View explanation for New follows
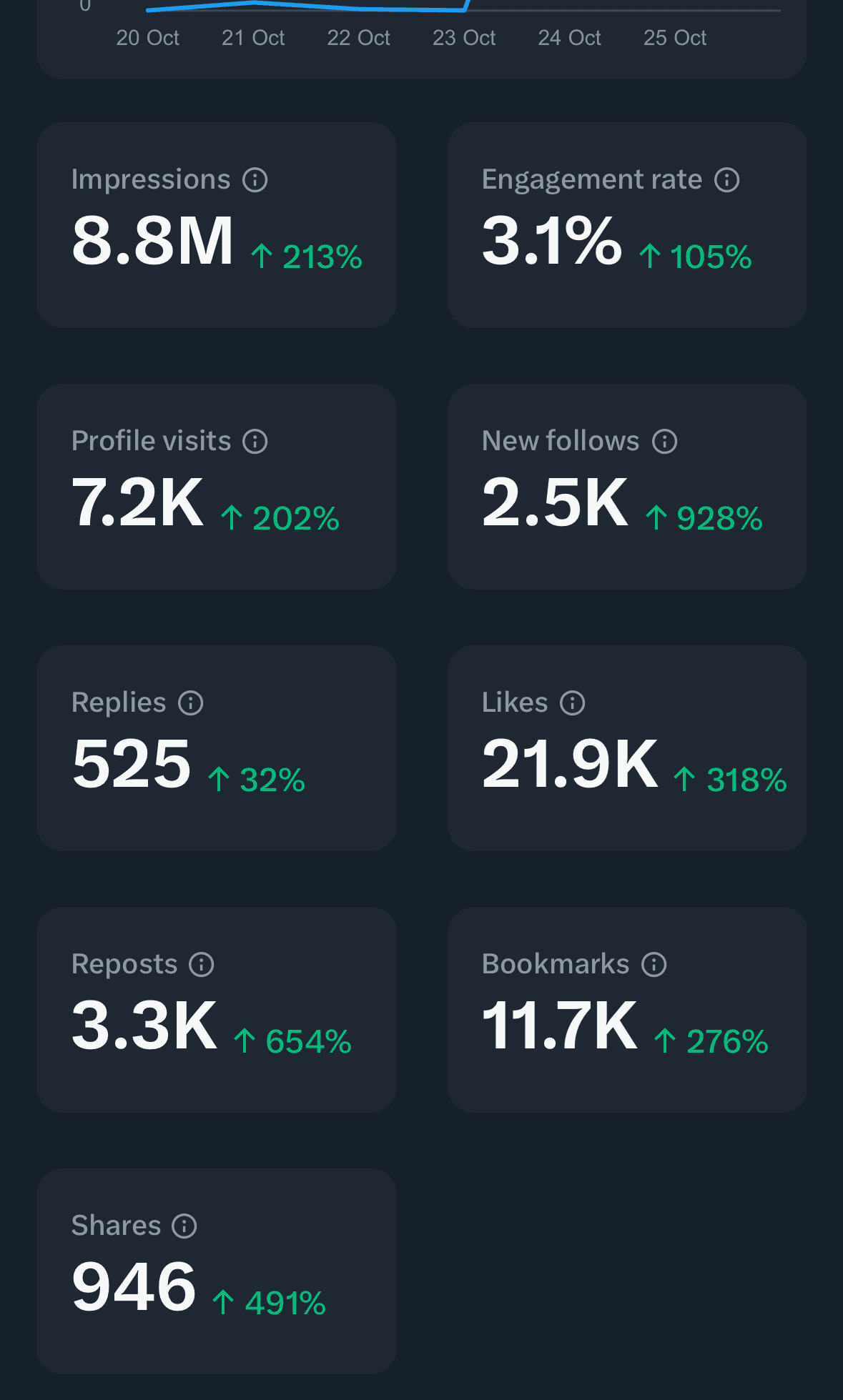843x1400 pixels. pyautogui.click(x=665, y=442)
